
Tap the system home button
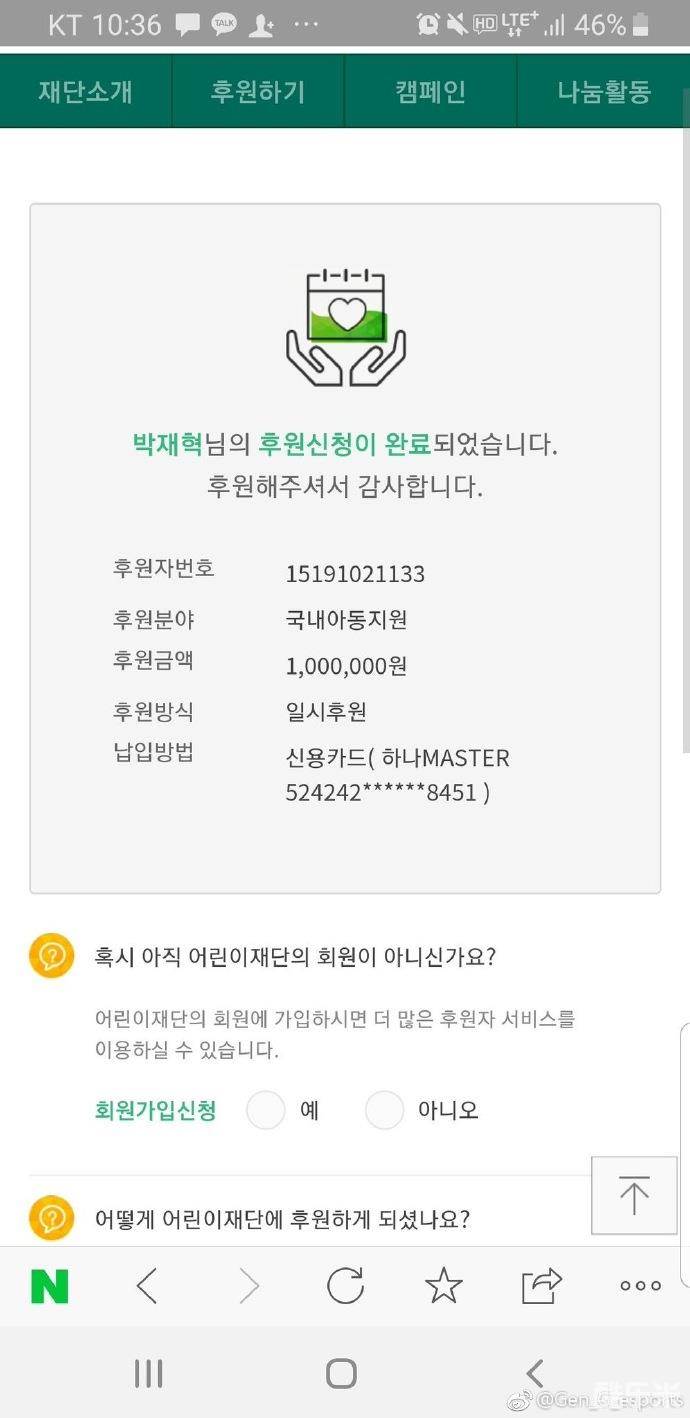tap(341, 1373)
